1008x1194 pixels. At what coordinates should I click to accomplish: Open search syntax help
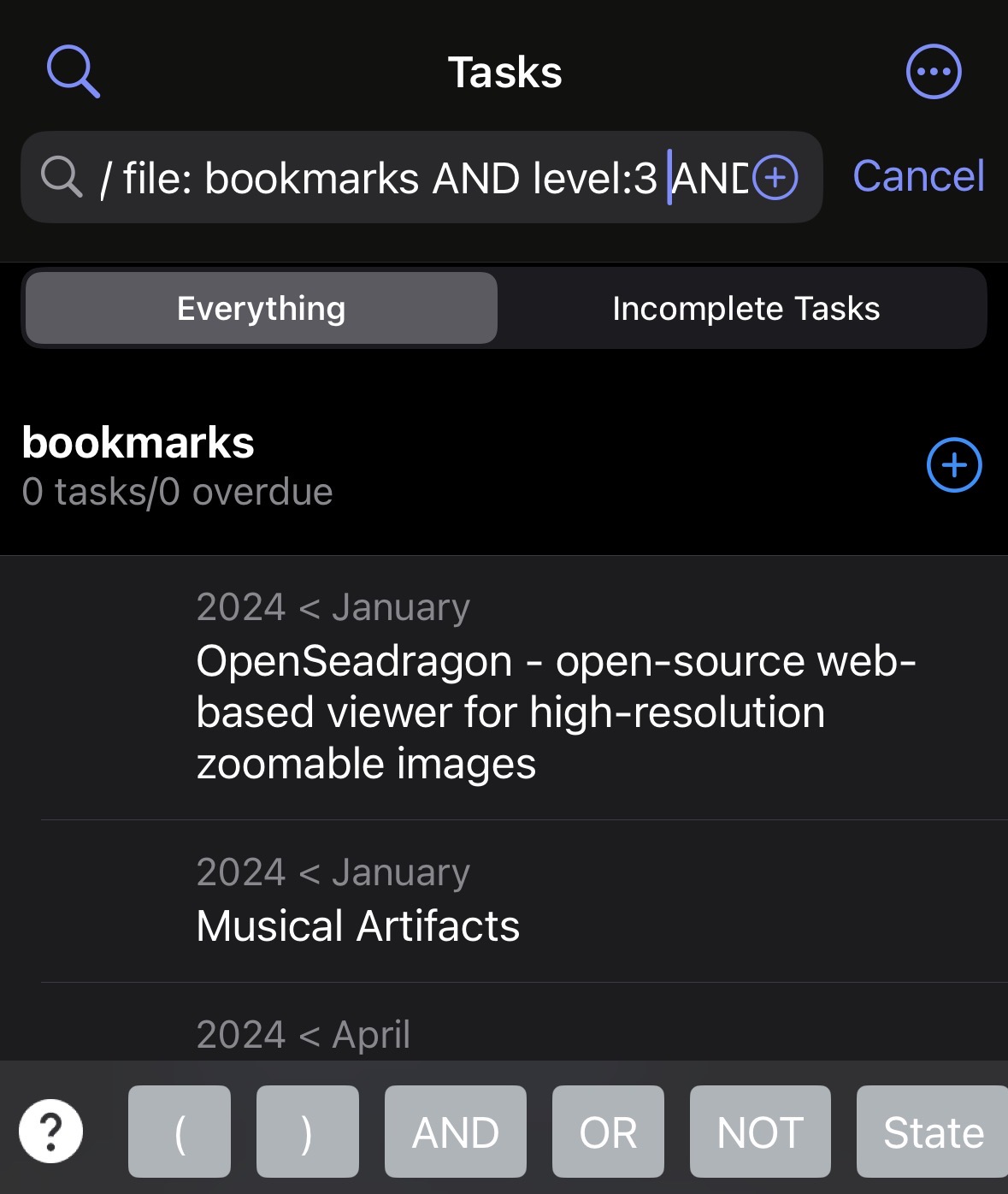pyautogui.click(x=51, y=1131)
